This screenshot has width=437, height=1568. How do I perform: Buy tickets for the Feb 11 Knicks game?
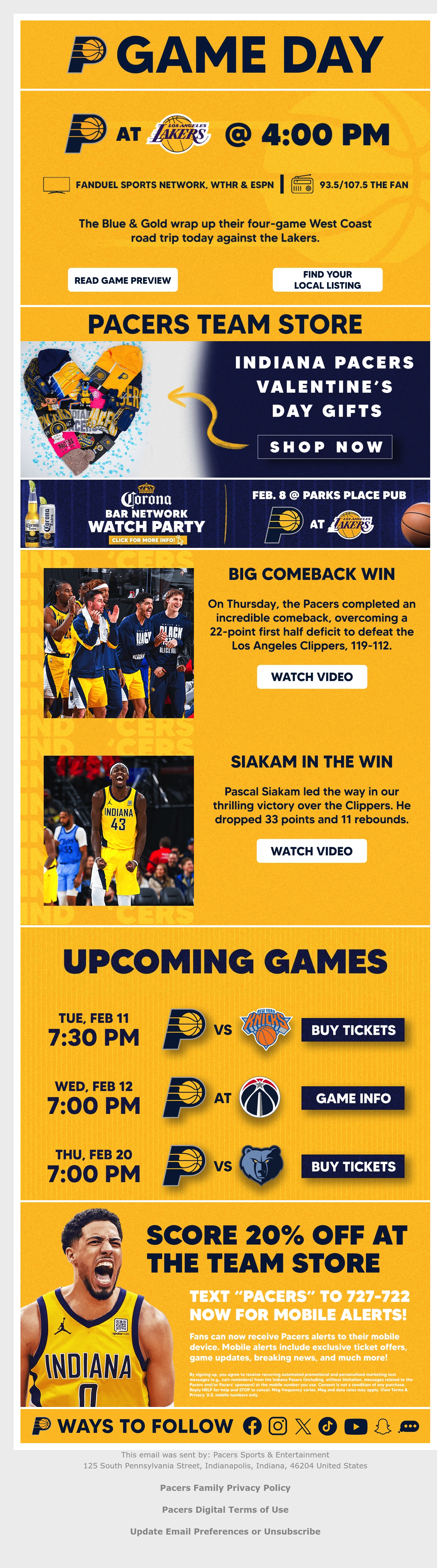coord(353,1030)
